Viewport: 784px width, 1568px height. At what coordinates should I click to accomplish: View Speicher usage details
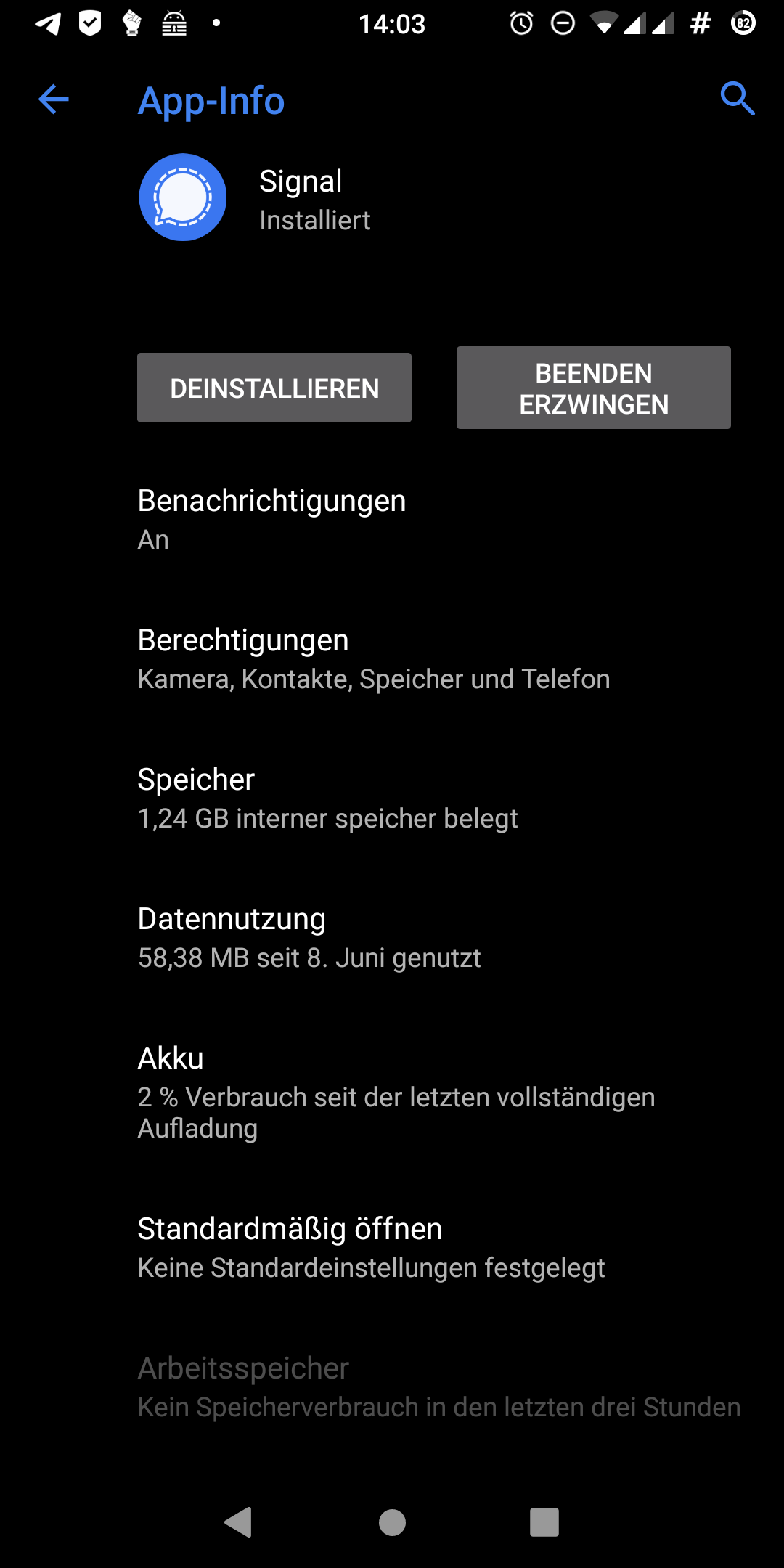point(392,798)
